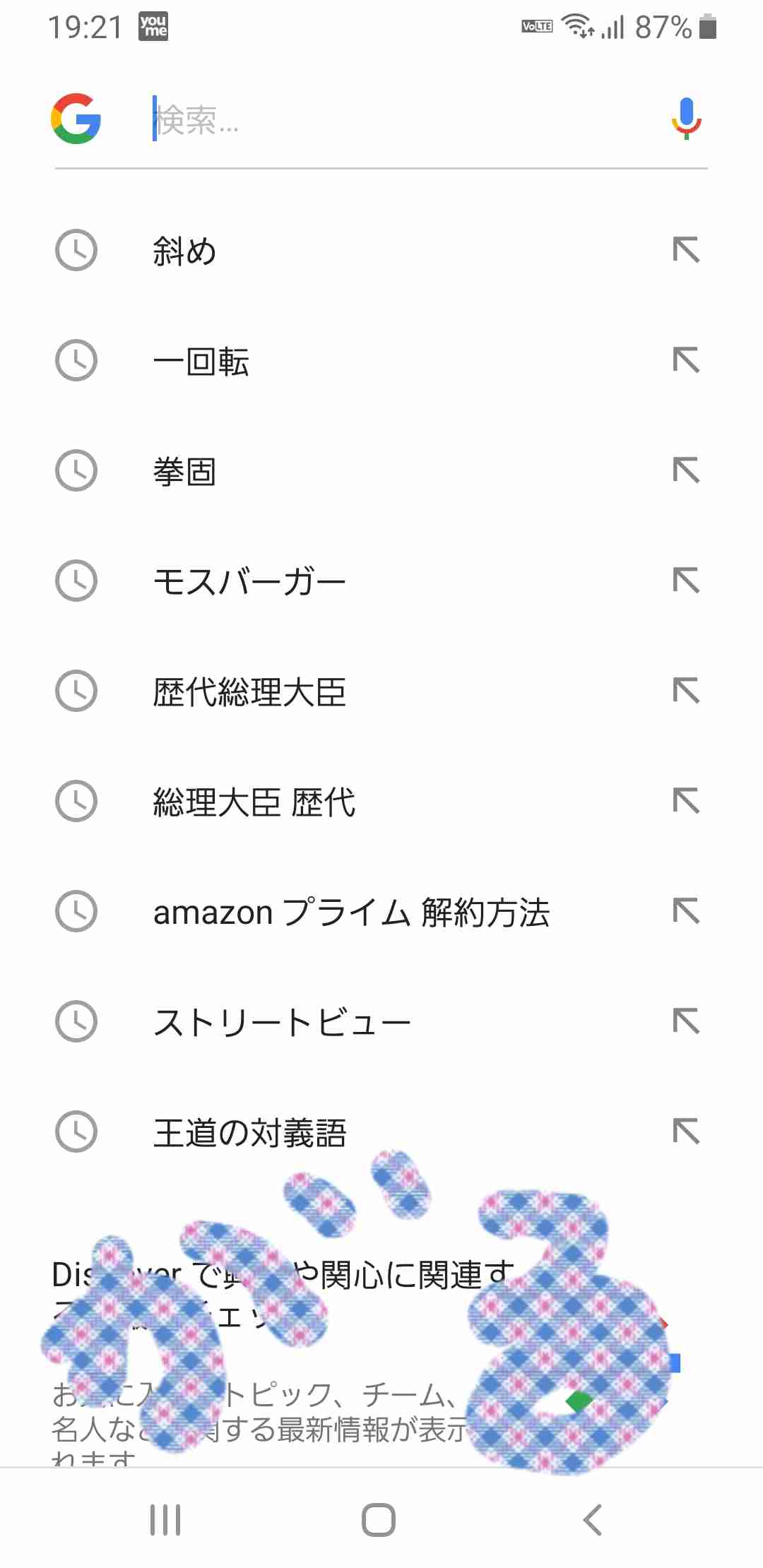This screenshot has height=1568, width=763.
Task: Tap the Google G logo
Action: click(x=75, y=118)
